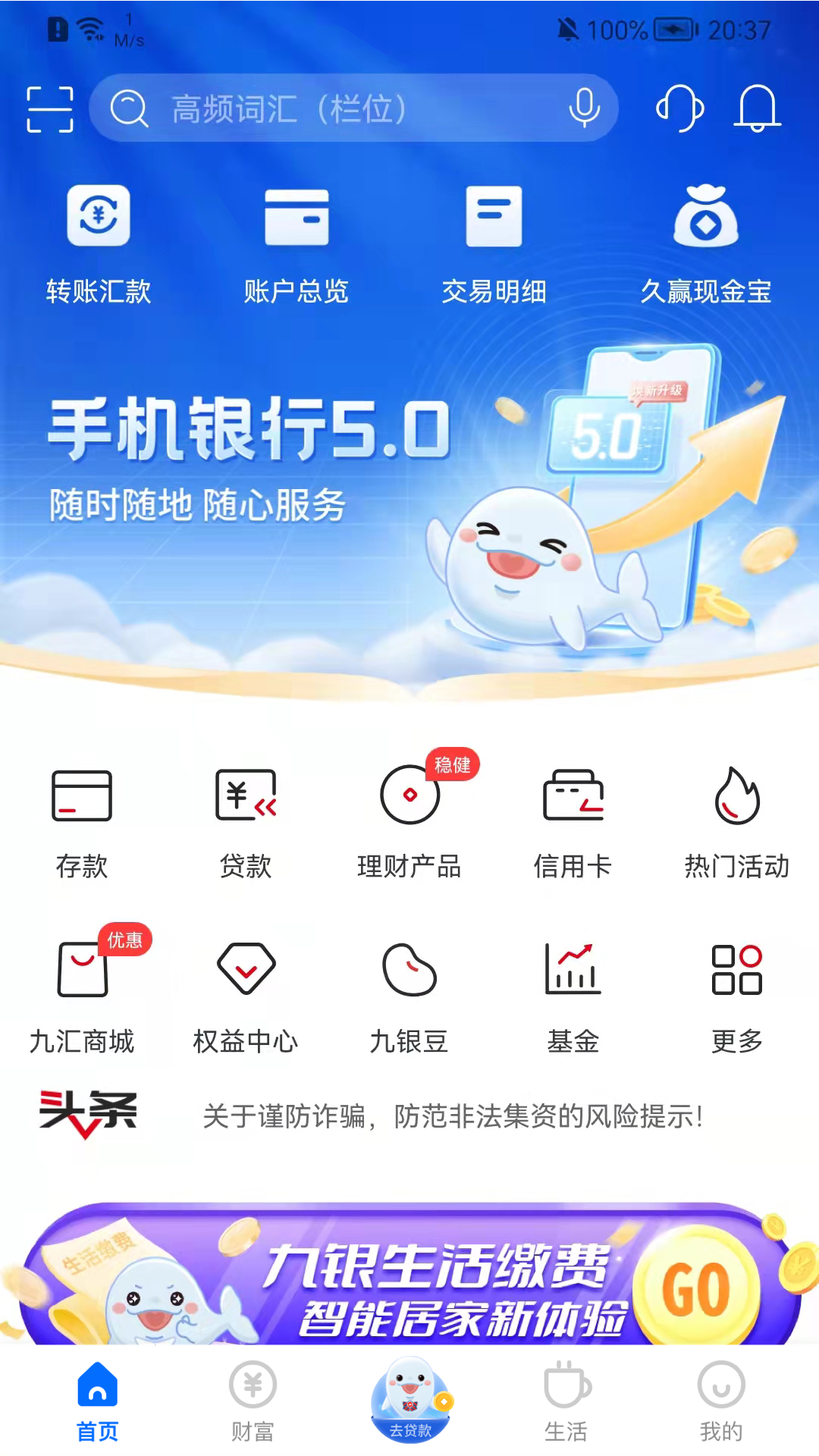Switch to the 财富 tab
819x1456 pixels.
(253, 1401)
